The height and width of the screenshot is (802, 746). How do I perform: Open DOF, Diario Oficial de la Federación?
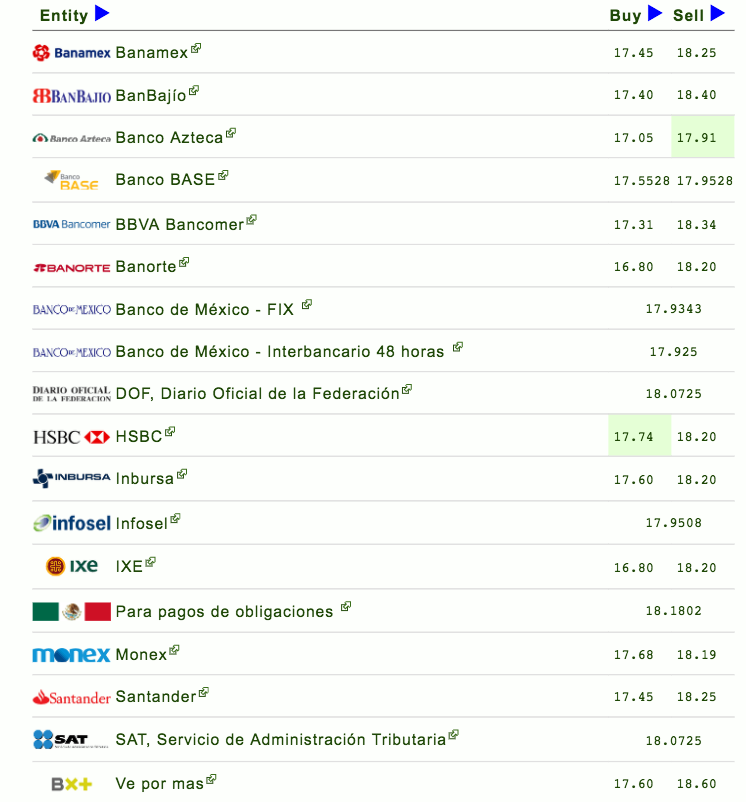(x=257, y=394)
